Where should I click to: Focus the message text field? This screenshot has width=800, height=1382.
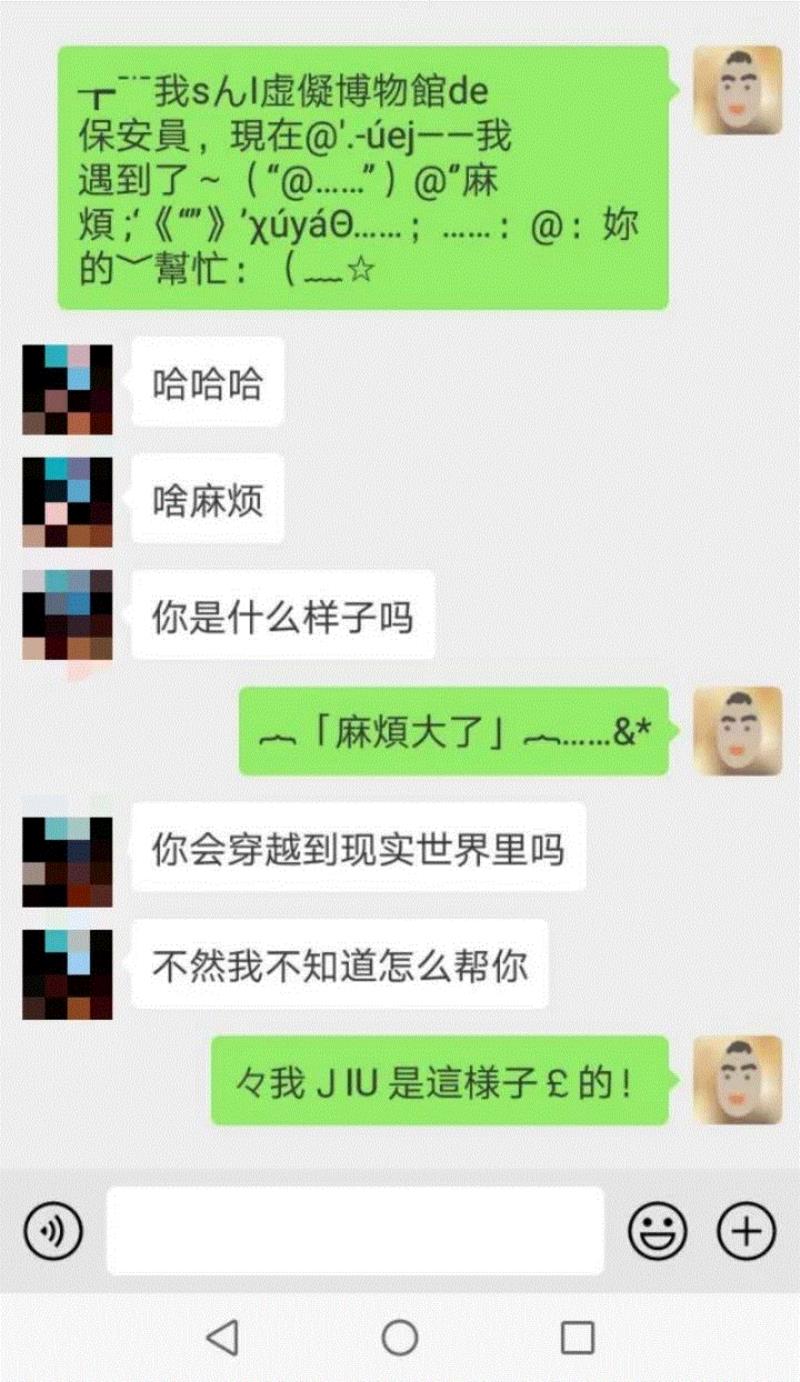tap(355, 1230)
